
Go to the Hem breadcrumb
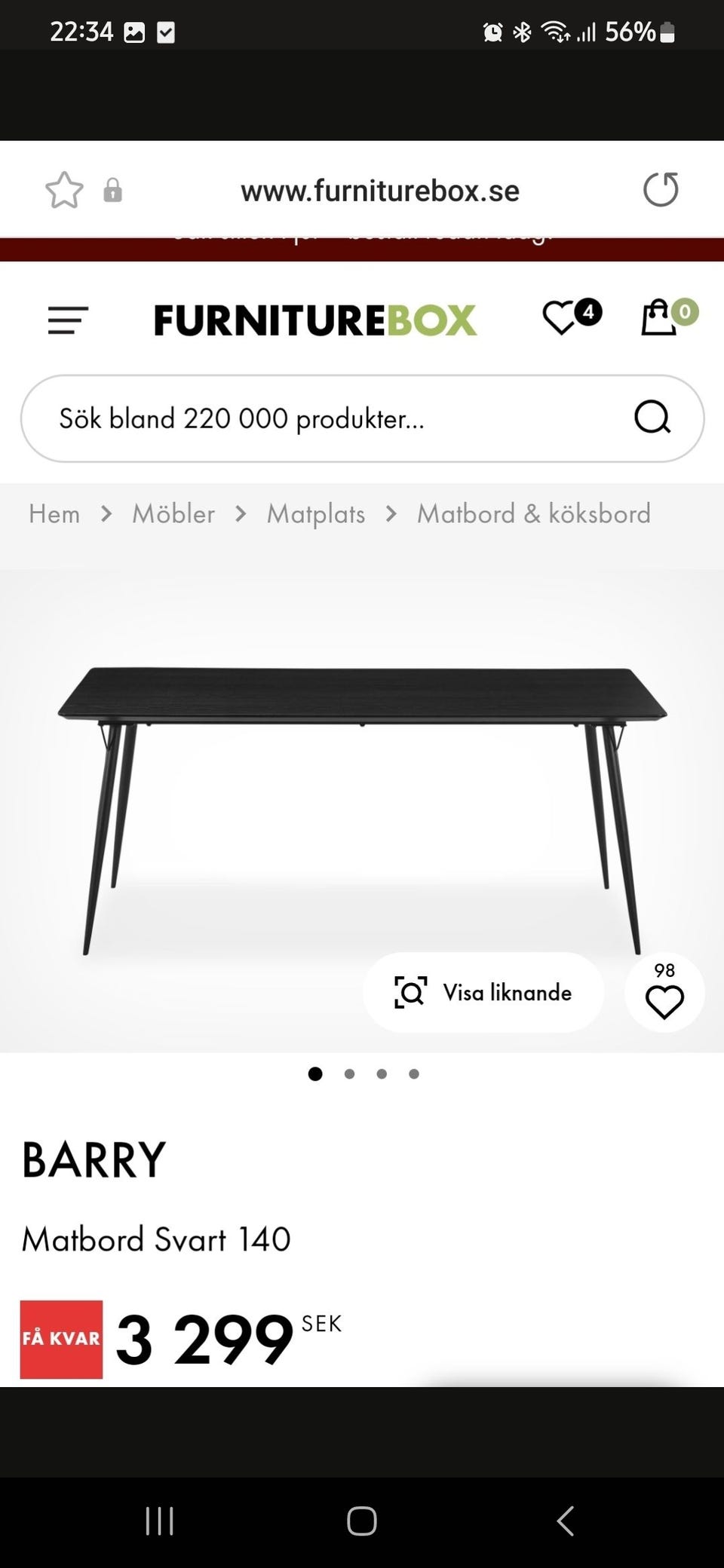pyautogui.click(x=54, y=514)
